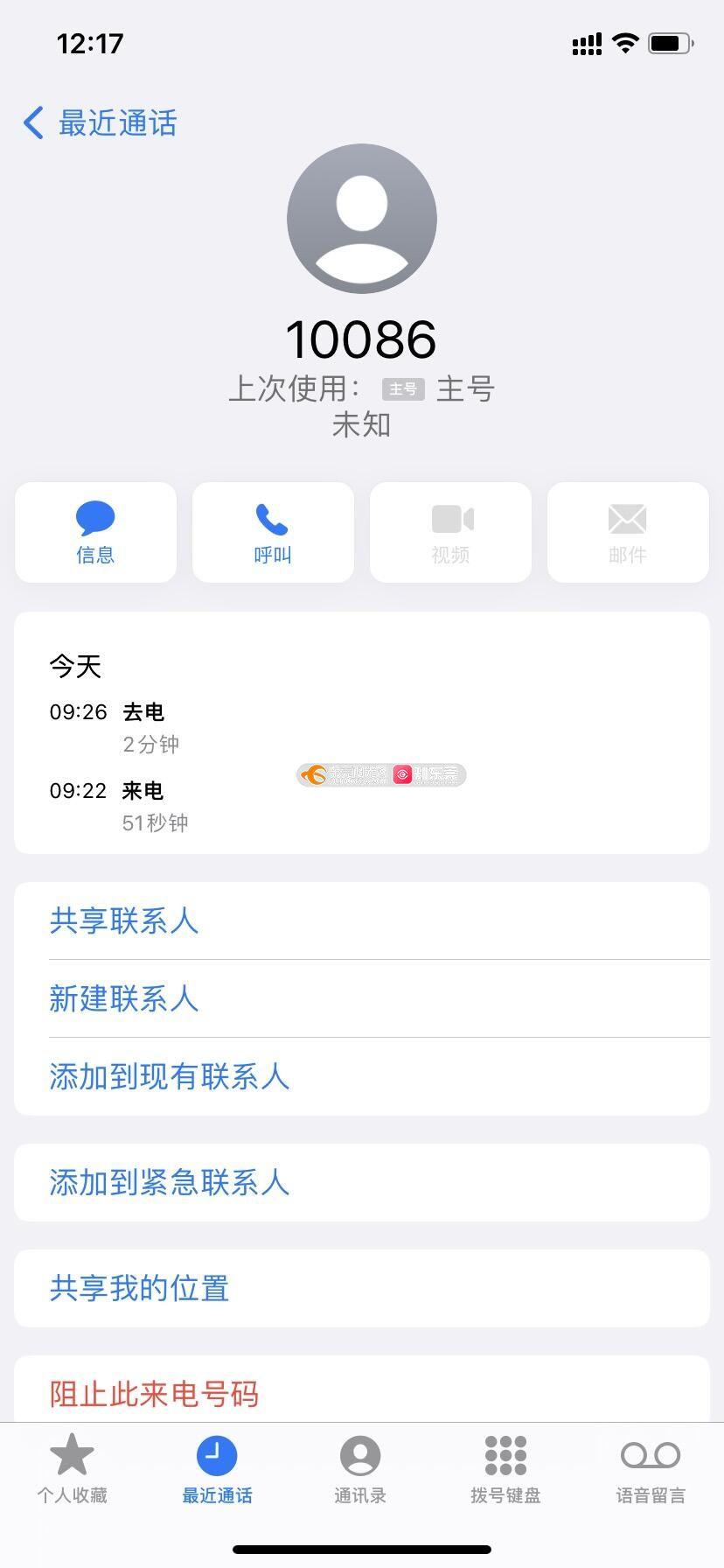Image resolution: width=724 pixels, height=1568 pixels.
Task: Send a message via 信息 button
Action: pyautogui.click(x=95, y=532)
